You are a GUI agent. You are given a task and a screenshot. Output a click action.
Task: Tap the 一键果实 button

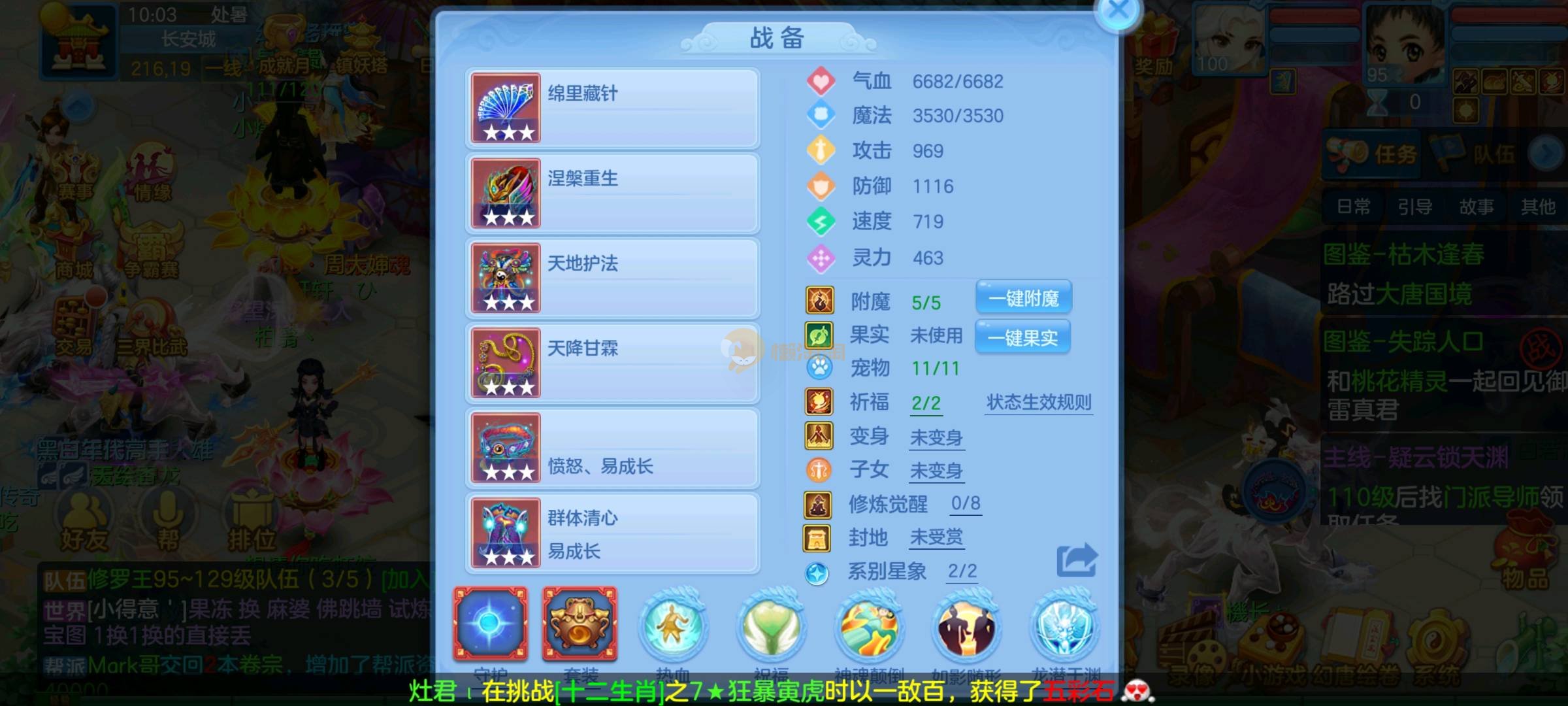click(x=1022, y=338)
